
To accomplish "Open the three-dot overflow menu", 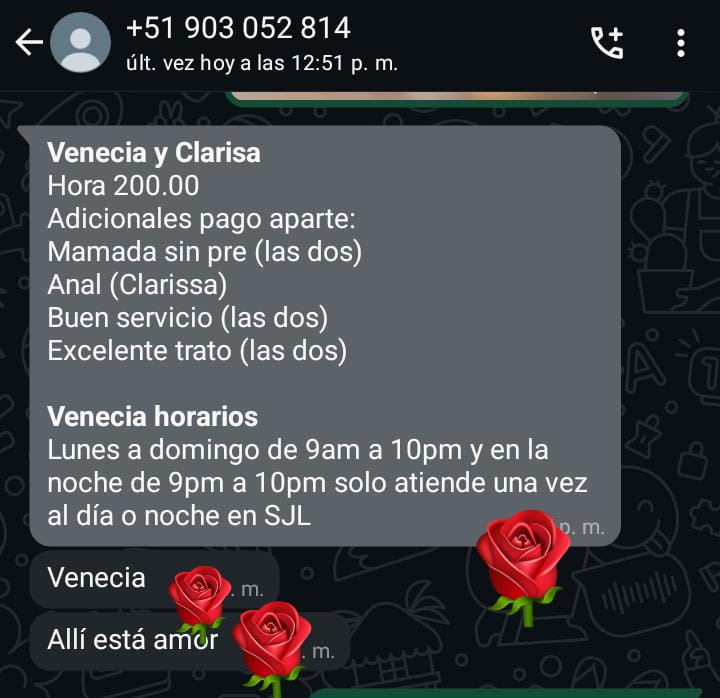I will tap(681, 43).
